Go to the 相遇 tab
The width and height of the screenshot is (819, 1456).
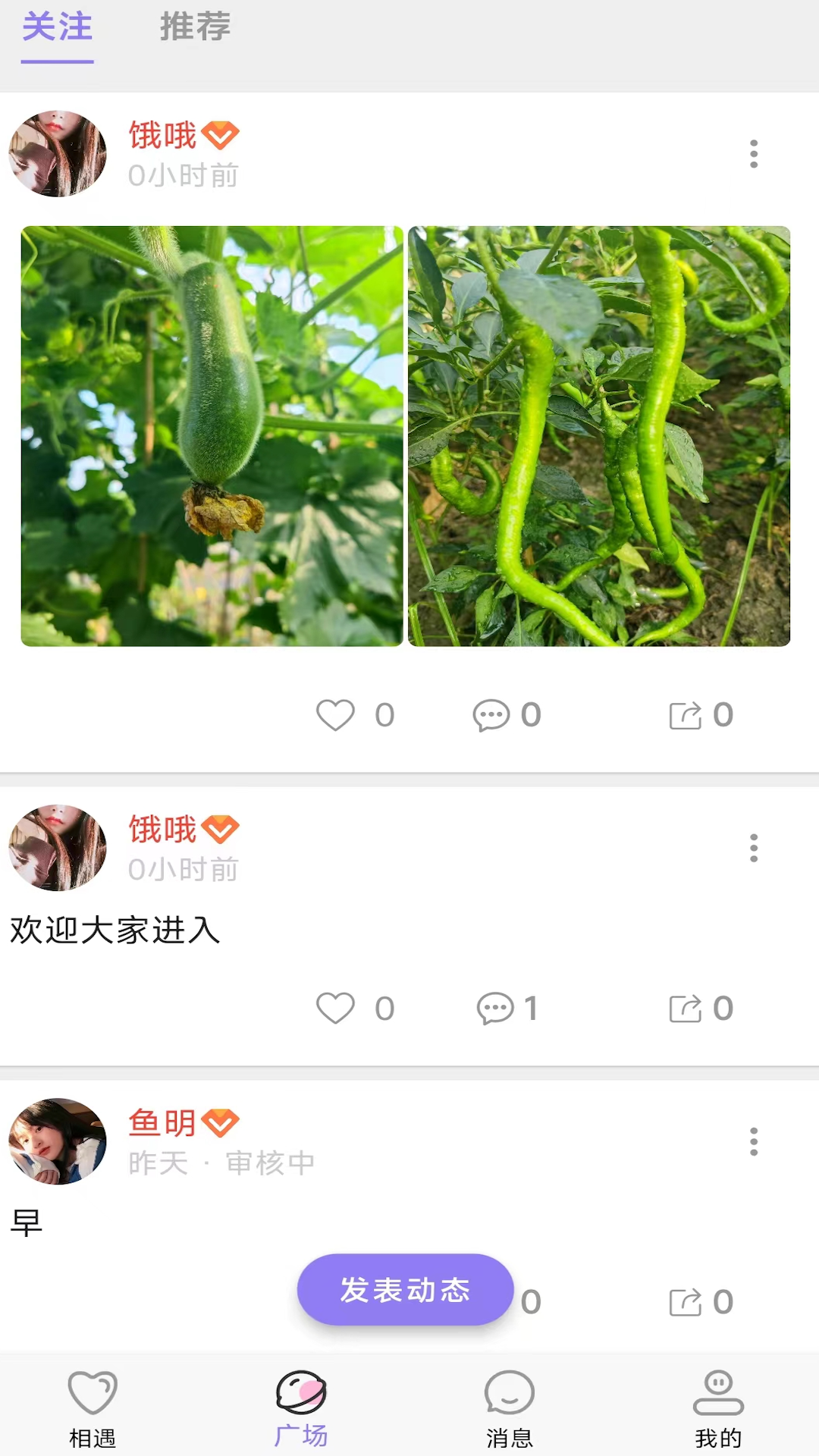tap(93, 1408)
